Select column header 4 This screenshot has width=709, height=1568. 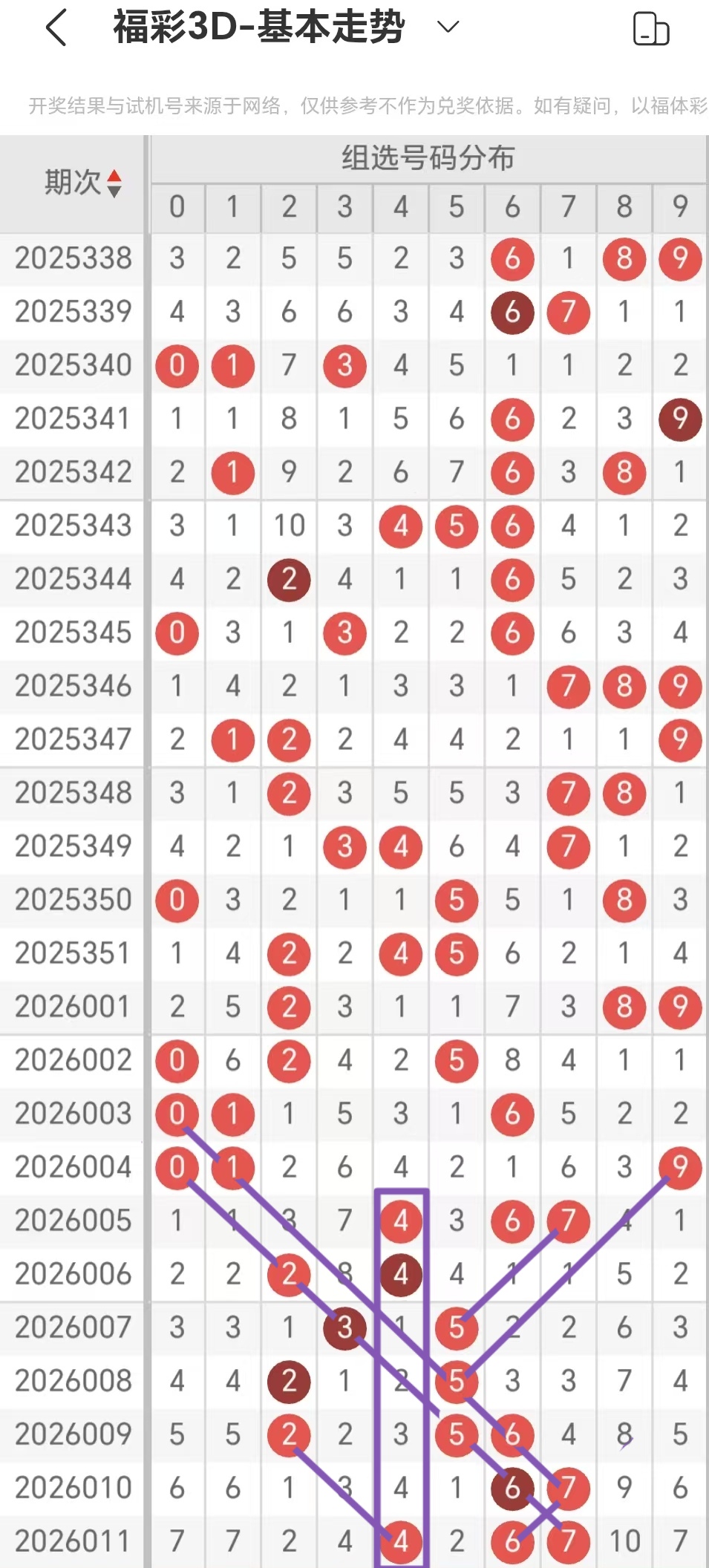[x=400, y=207]
